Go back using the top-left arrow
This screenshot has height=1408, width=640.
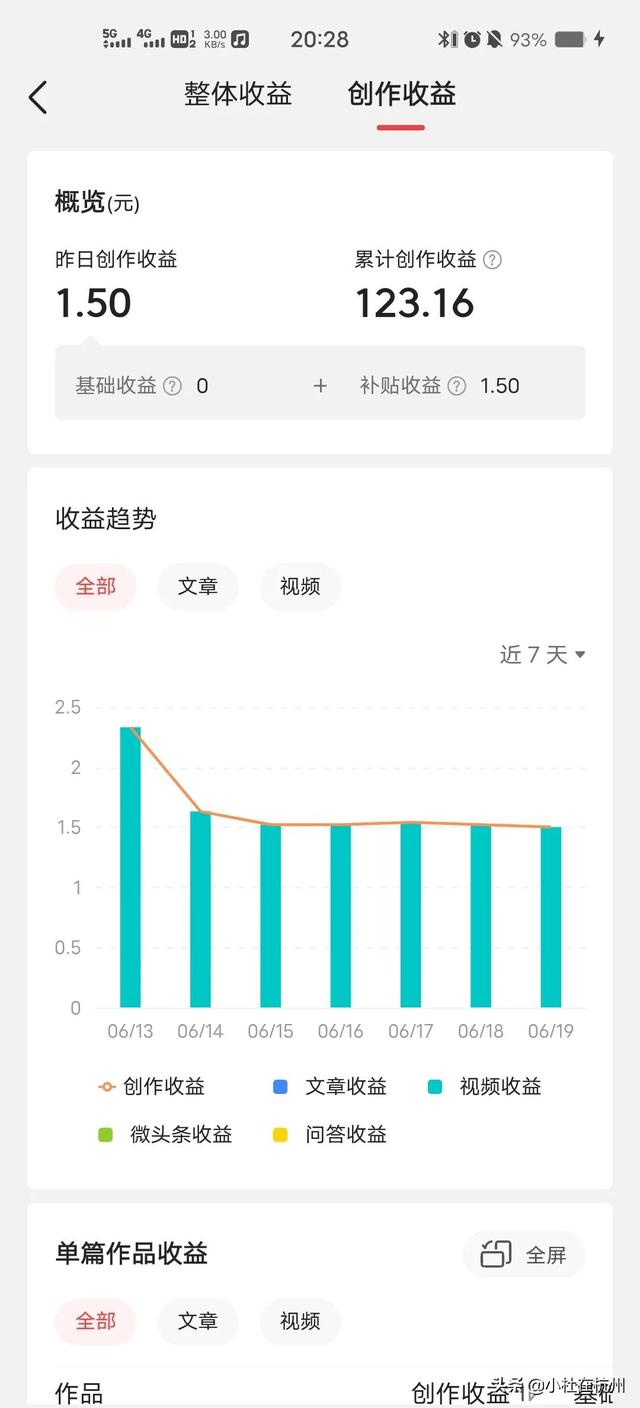[x=38, y=97]
